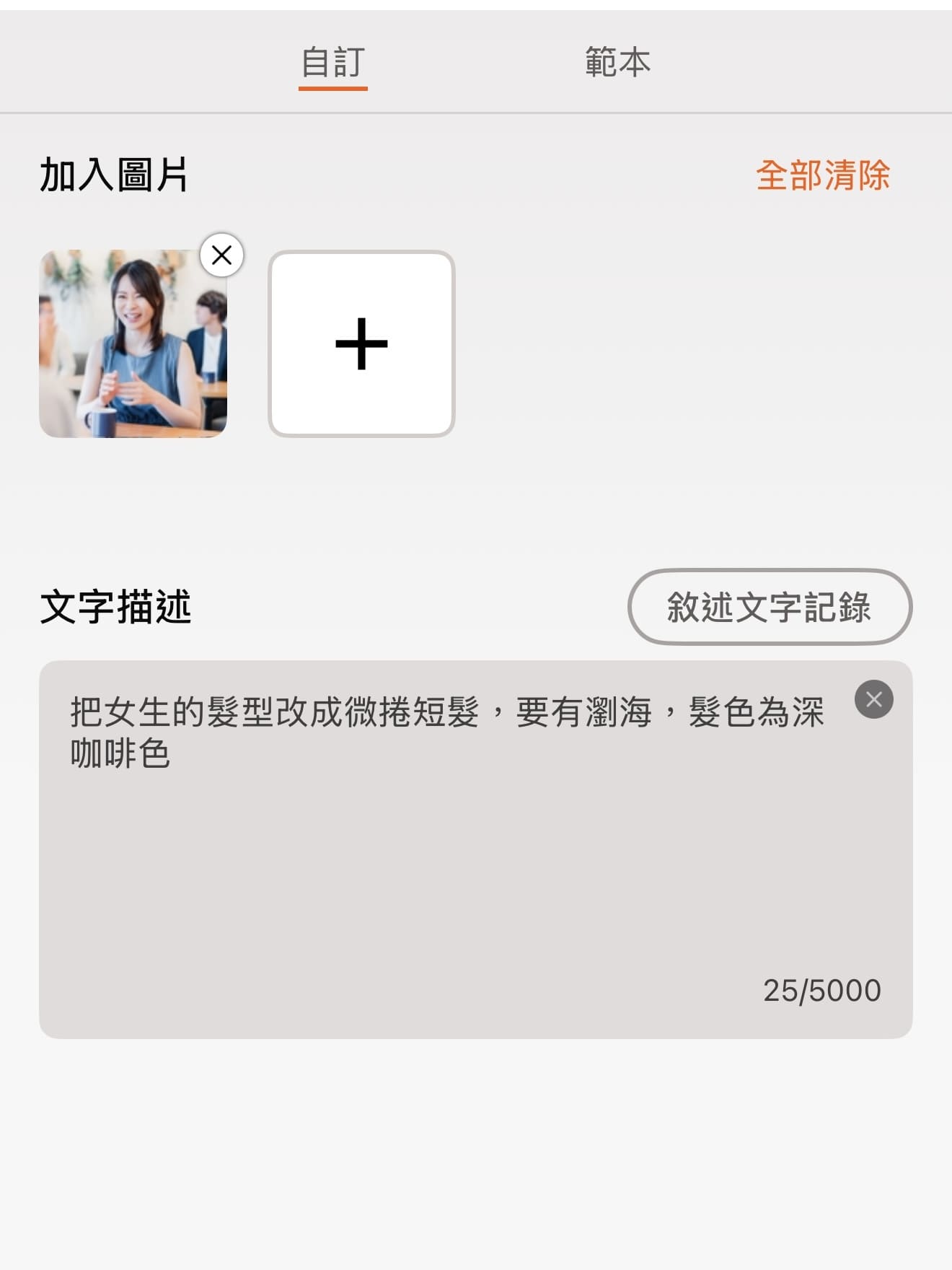Tap the underlined indicator below 自訂
This screenshot has width=952, height=1270.
332,88
